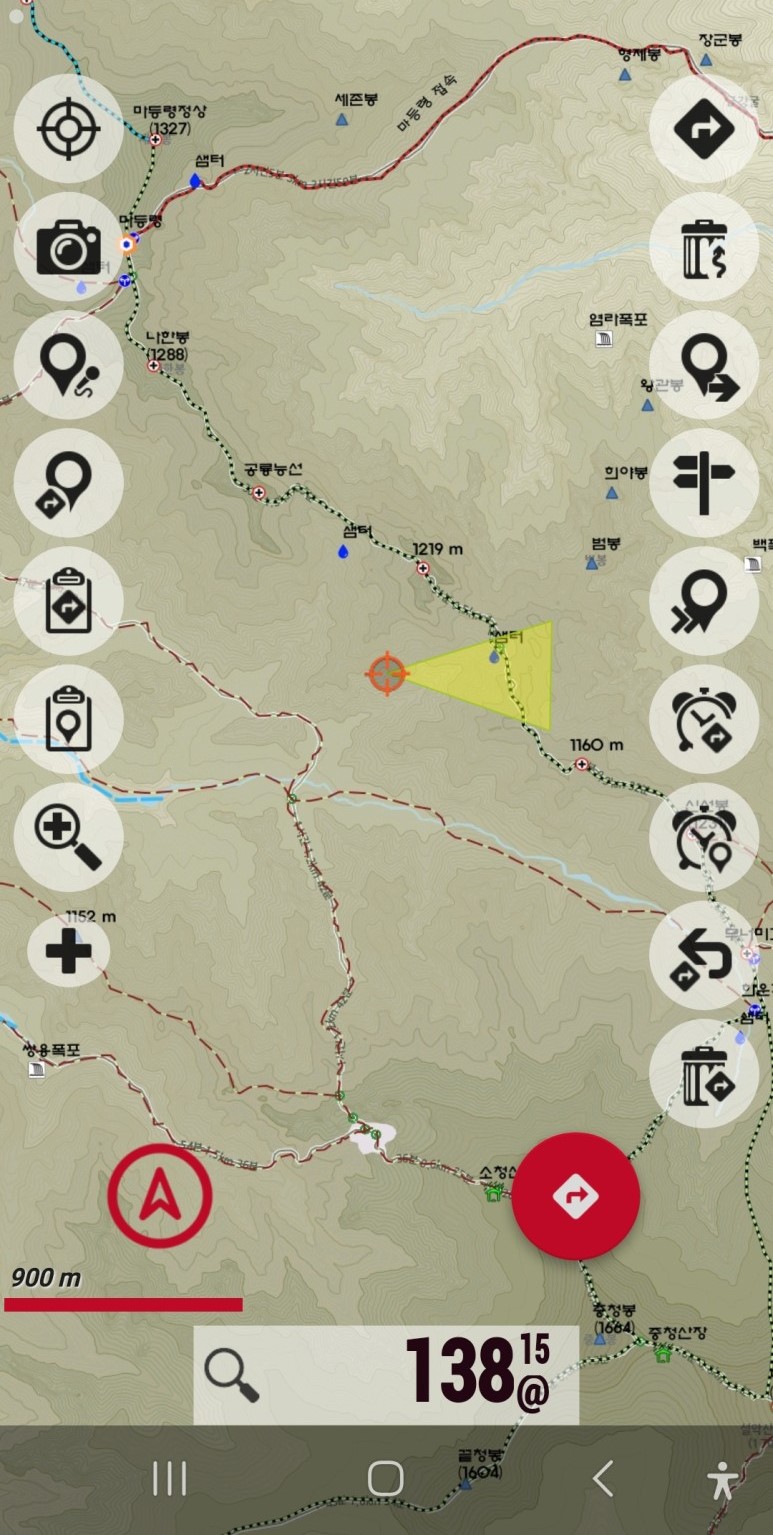Image resolution: width=773 pixels, height=1535 pixels.
Task: Open the signpost icon
Action: click(x=704, y=484)
